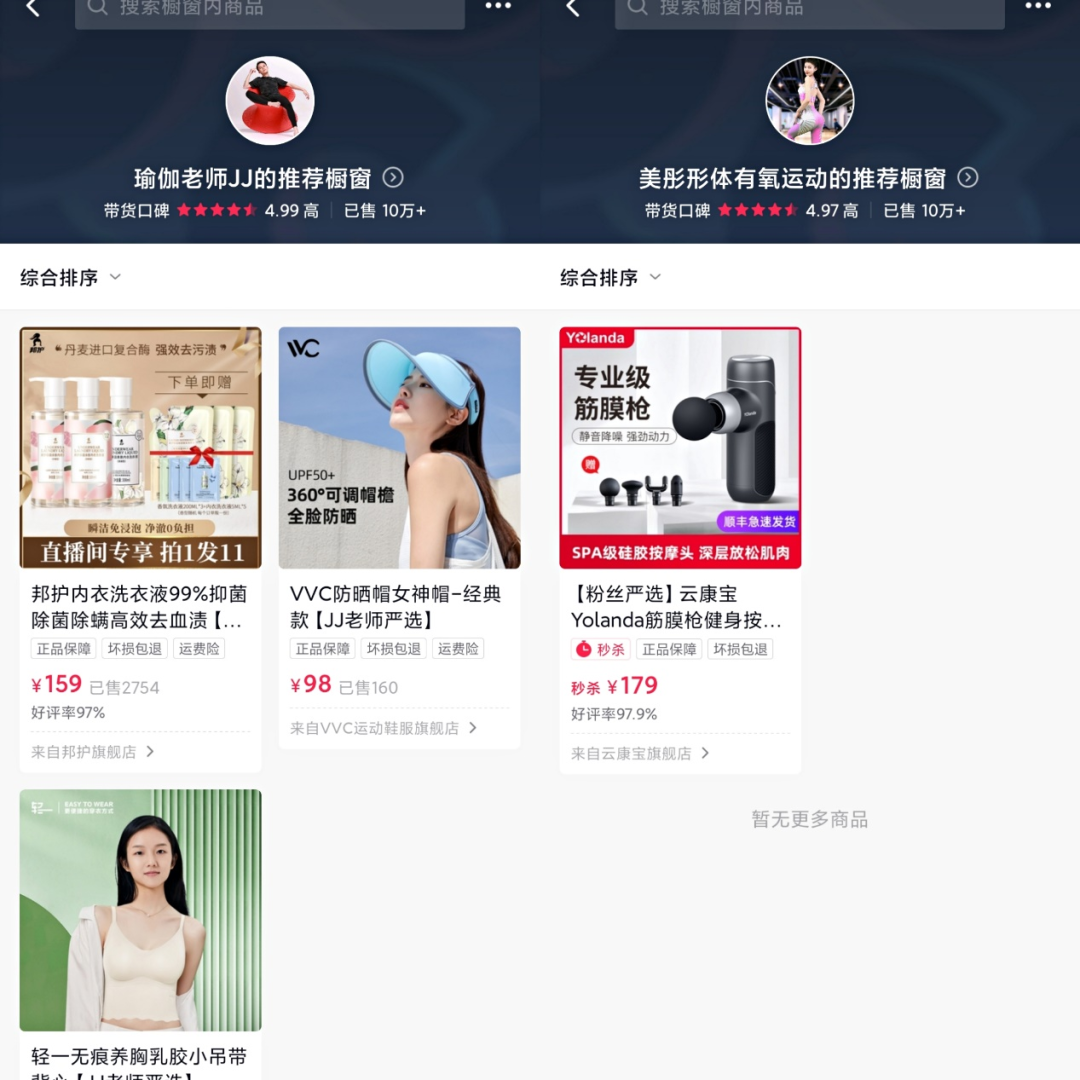Open VVC防晒帽女神帽 product card
This screenshot has width=1080, height=1080.
click(x=399, y=448)
